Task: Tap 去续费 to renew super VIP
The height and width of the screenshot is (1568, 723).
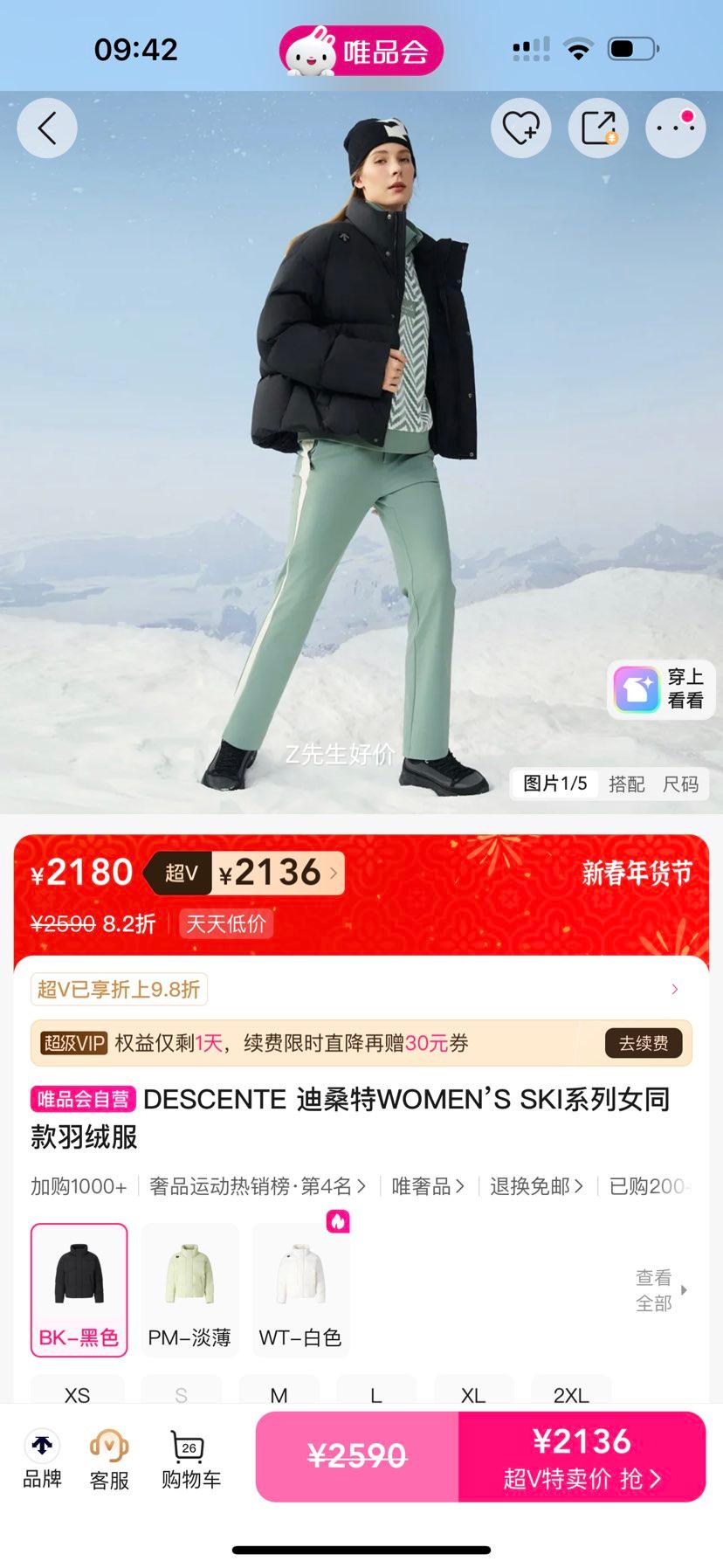Action: click(643, 1043)
